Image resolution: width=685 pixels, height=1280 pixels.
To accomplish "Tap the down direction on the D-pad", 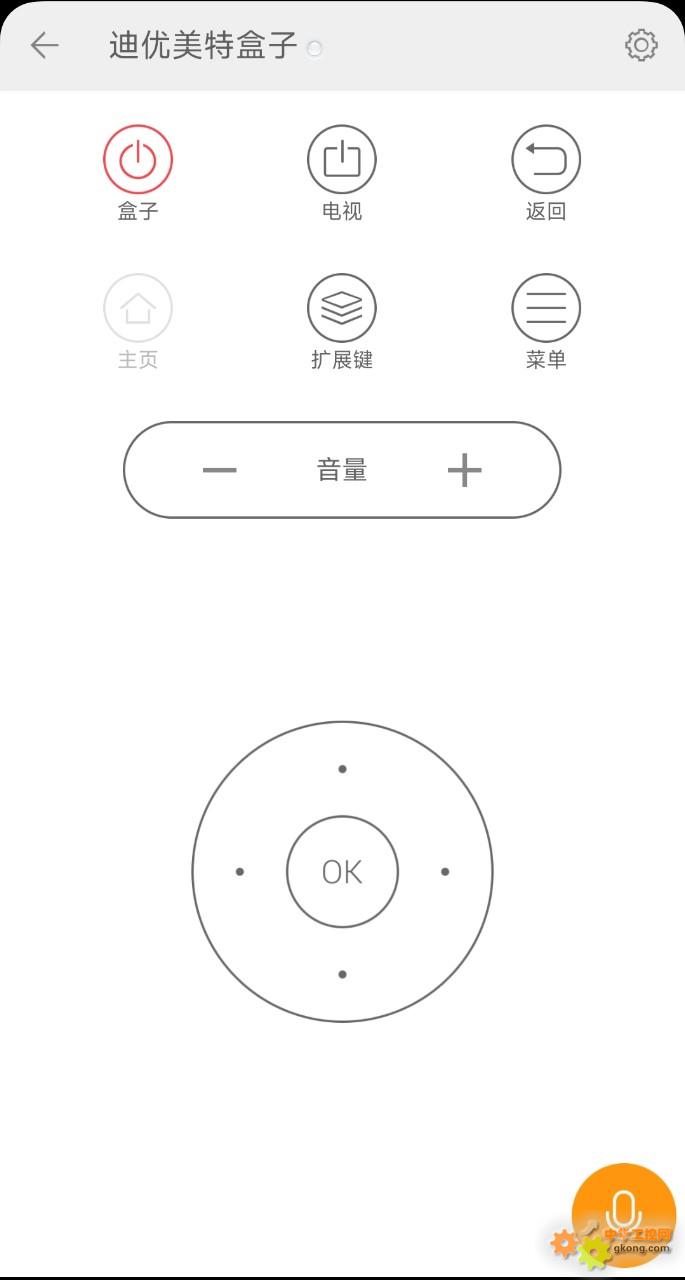I will (342, 974).
